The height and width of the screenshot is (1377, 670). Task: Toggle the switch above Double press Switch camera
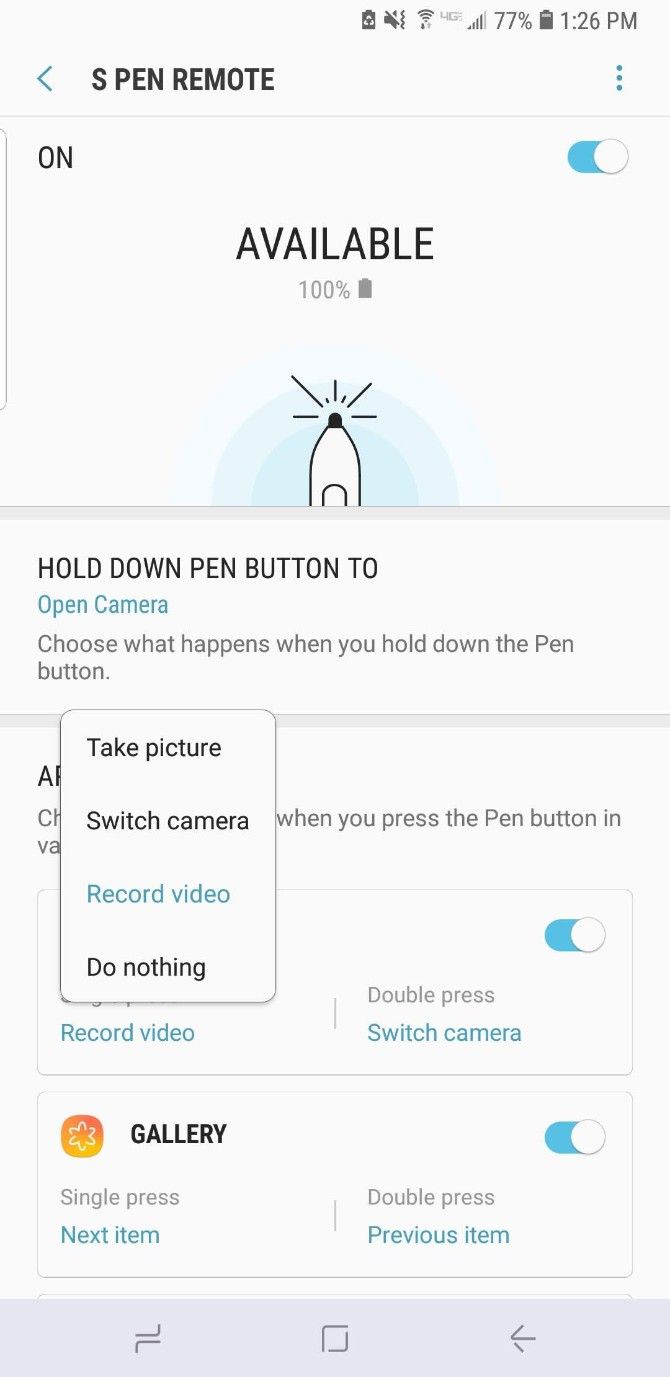pos(574,935)
